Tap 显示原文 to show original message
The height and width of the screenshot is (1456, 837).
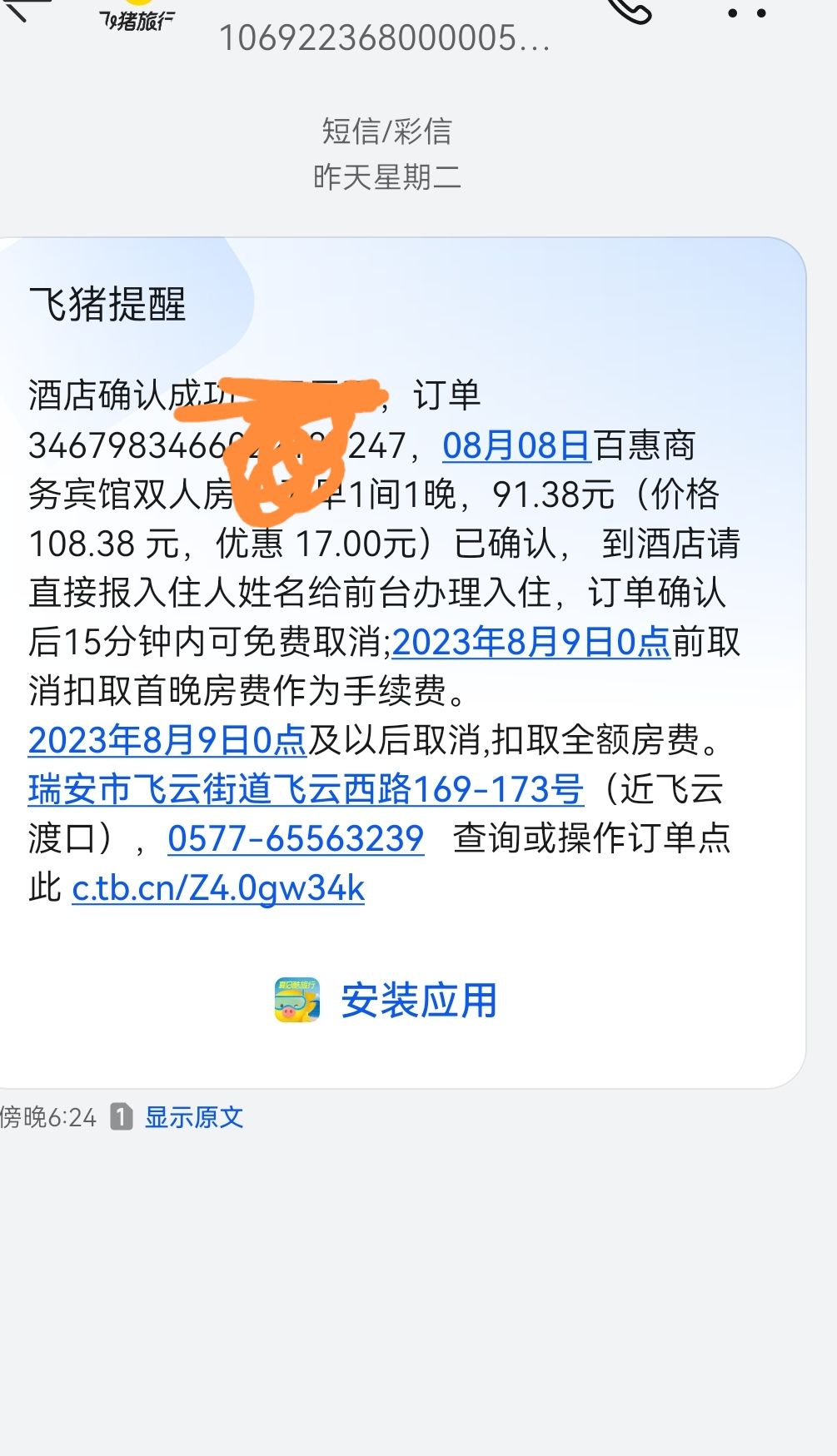(x=194, y=1117)
